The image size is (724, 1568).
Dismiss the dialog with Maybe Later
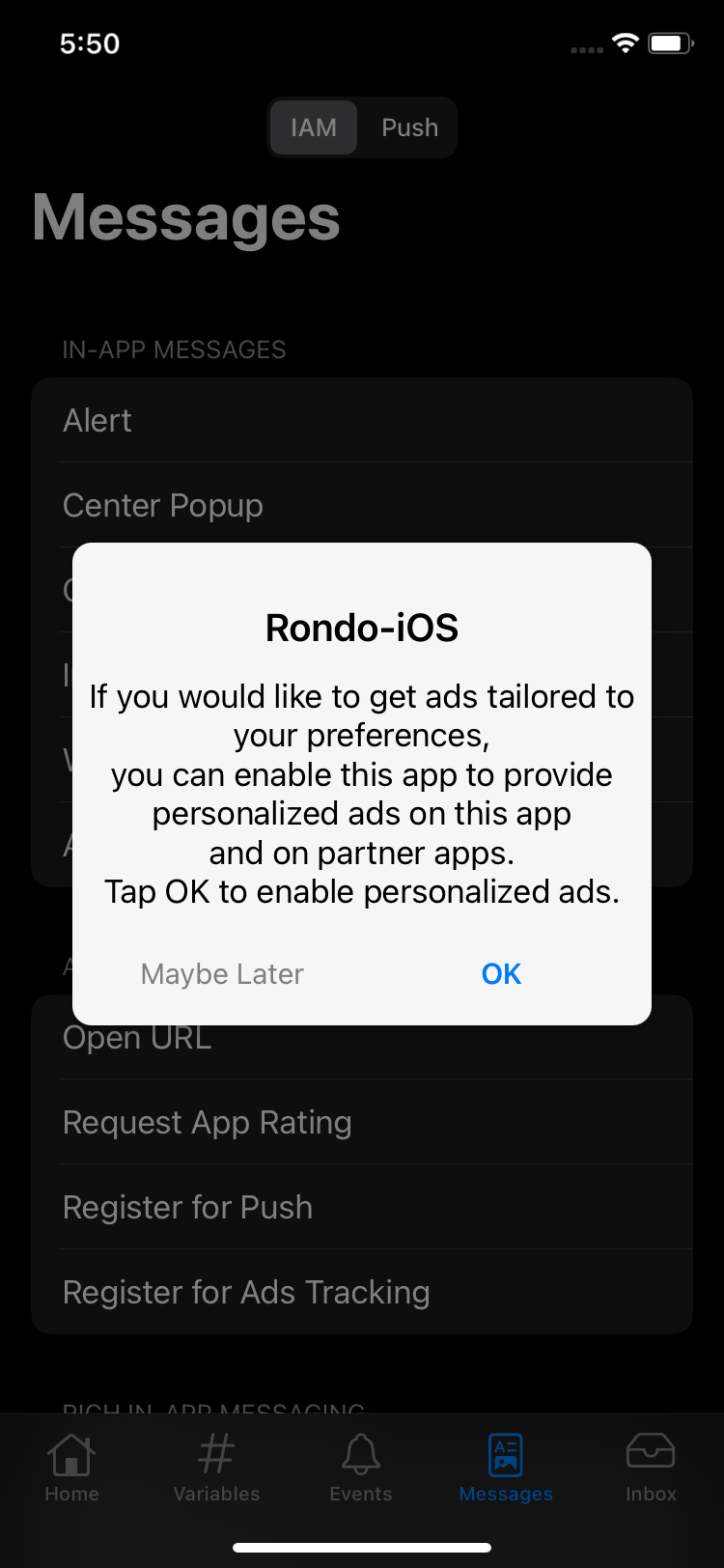(x=221, y=973)
